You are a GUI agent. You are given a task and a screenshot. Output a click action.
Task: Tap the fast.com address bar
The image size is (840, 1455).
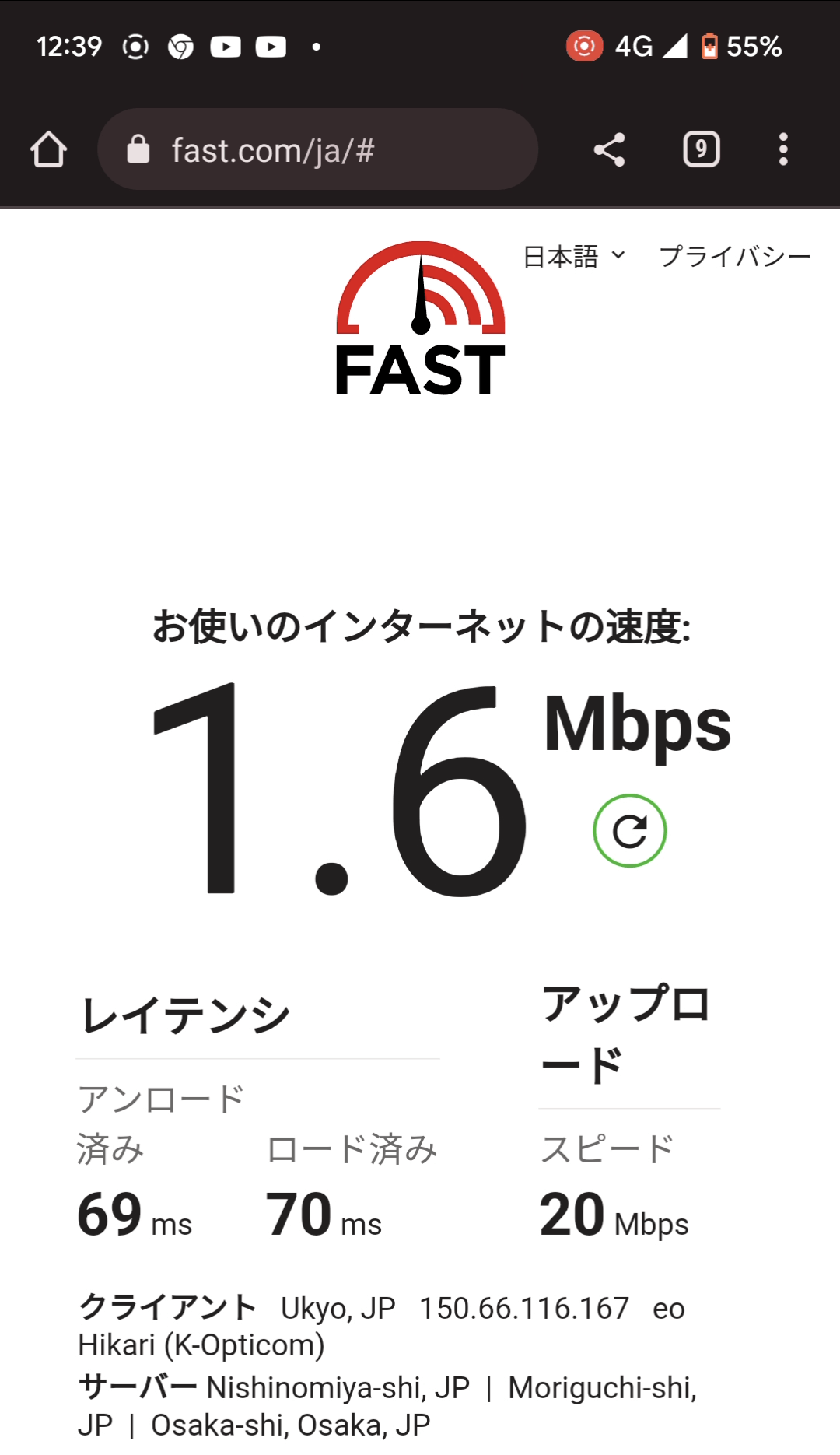pyautogui.click(x=317, y=149)
